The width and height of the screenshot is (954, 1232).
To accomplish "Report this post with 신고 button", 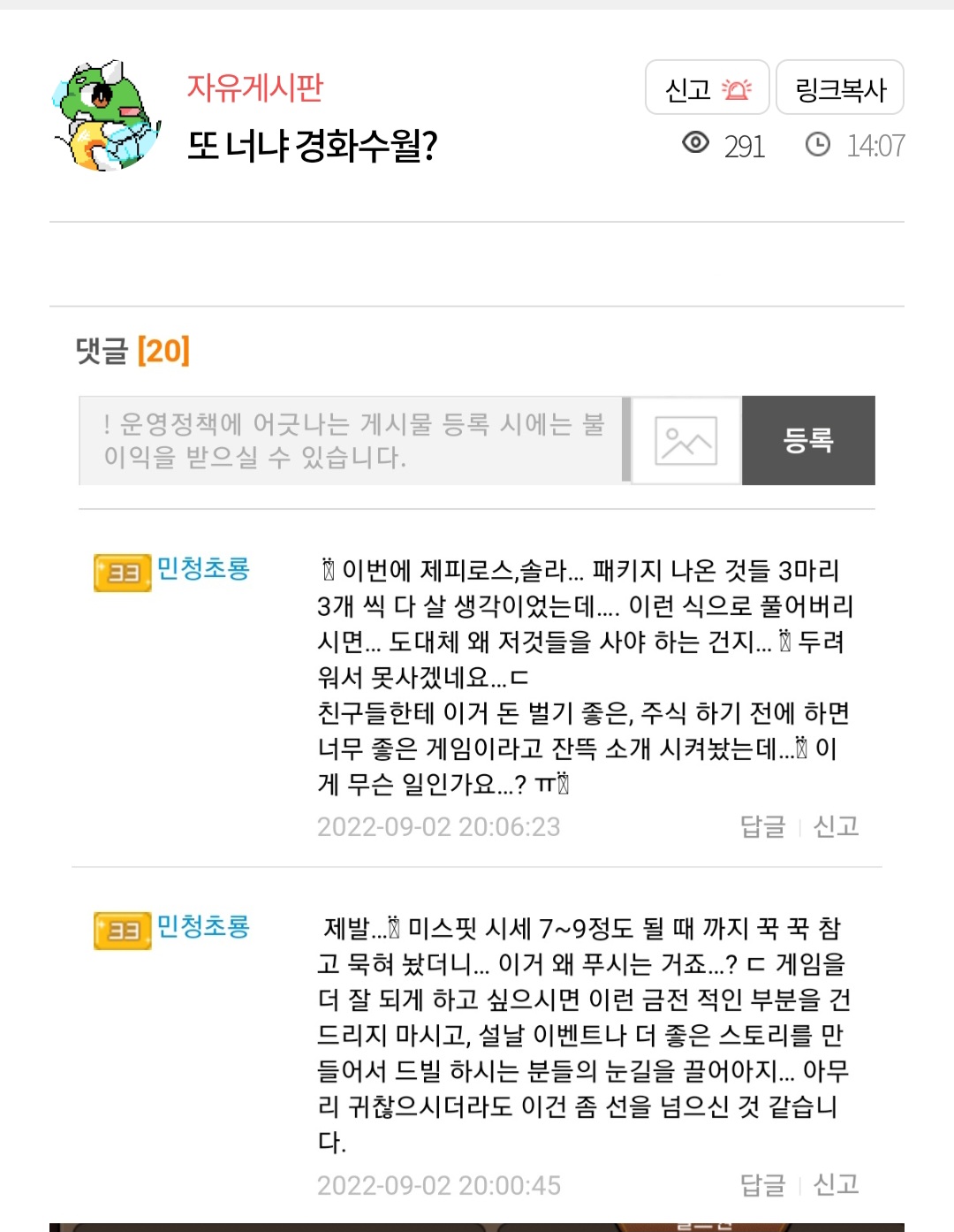I will 707,88.
